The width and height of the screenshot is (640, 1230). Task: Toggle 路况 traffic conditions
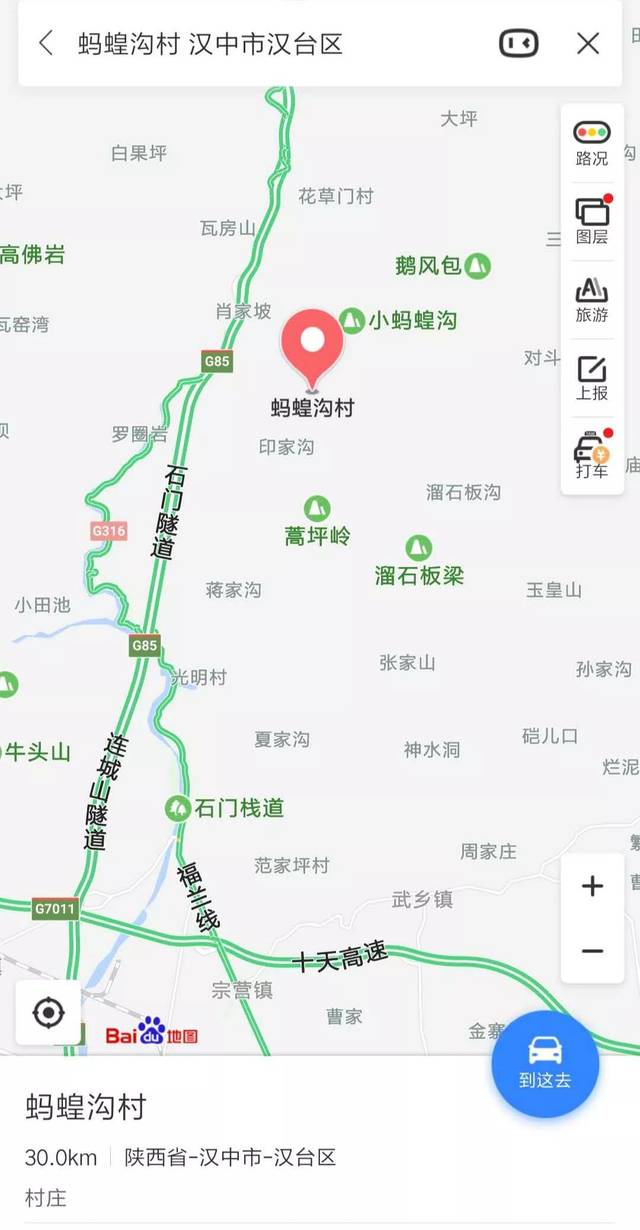tap(592, 142)
